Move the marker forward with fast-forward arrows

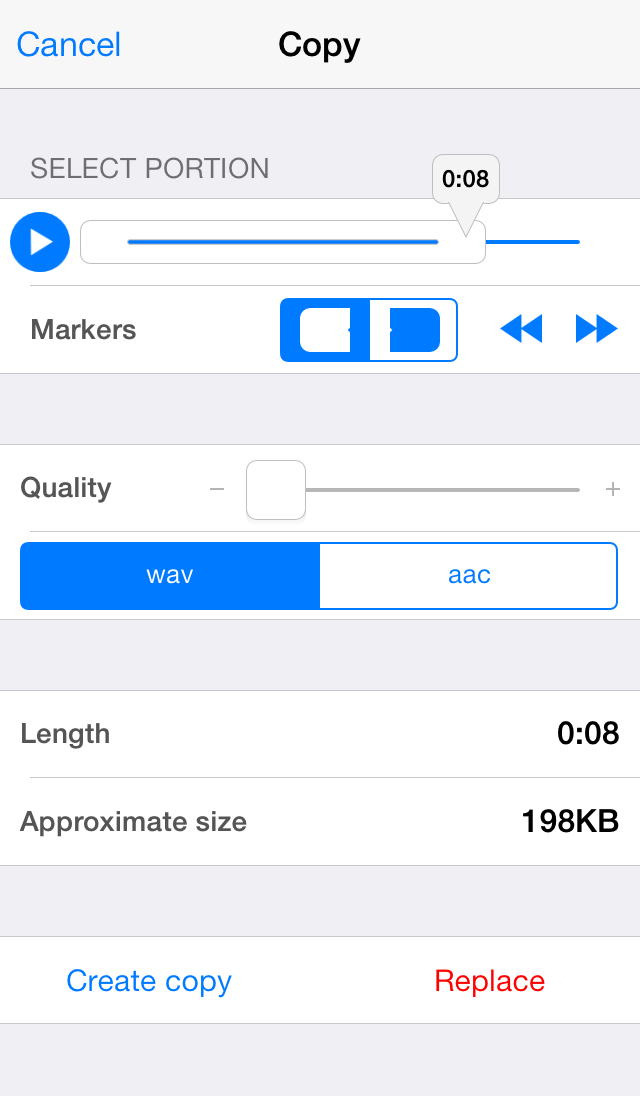597,329
